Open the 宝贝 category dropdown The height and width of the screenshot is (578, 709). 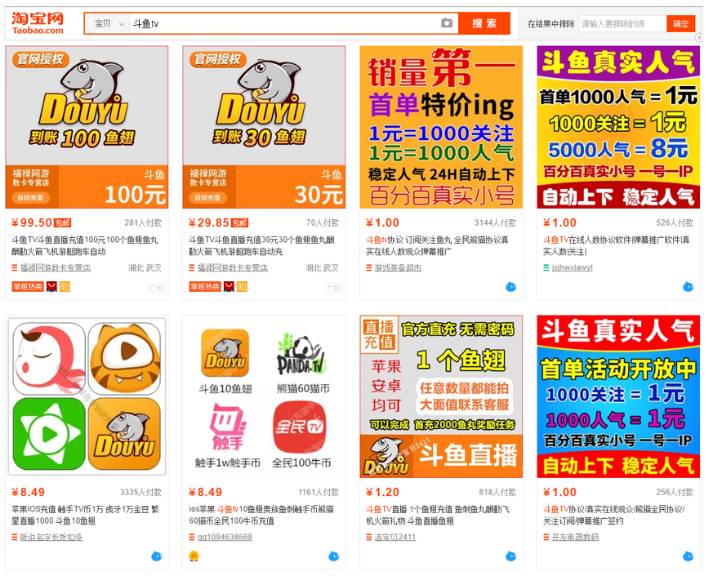click(x=109, y=24)
